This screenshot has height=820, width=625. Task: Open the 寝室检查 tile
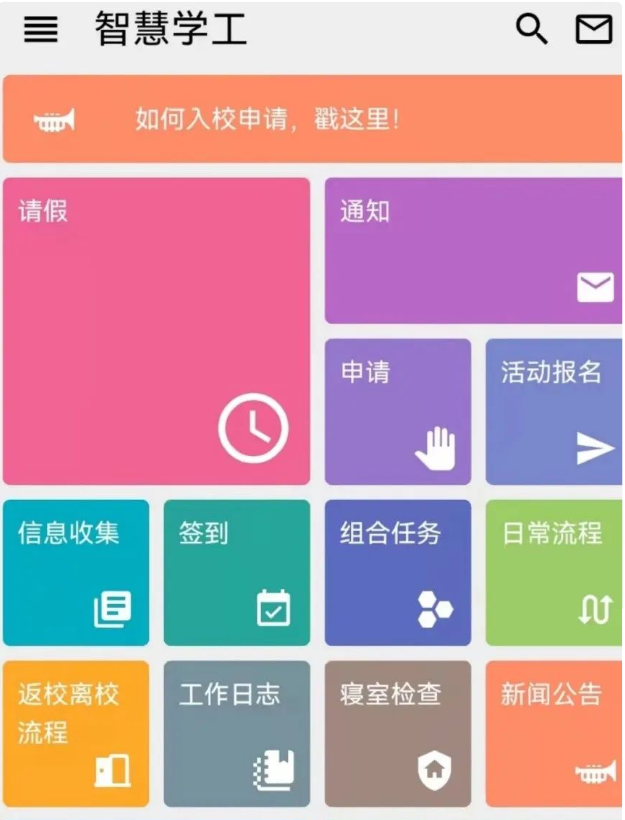(397, 733)
